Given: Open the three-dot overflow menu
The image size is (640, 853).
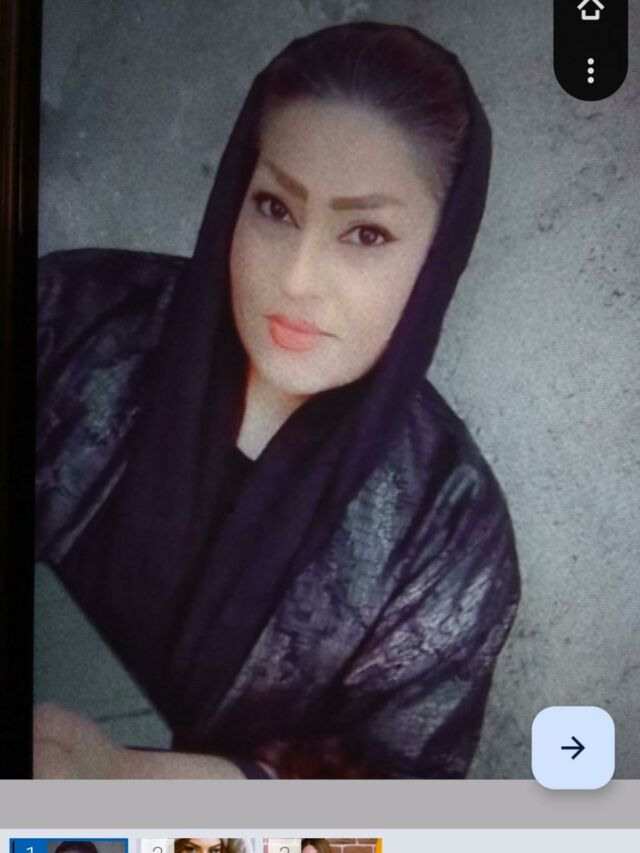Looking at the screenshot, I should pos(591,70).
